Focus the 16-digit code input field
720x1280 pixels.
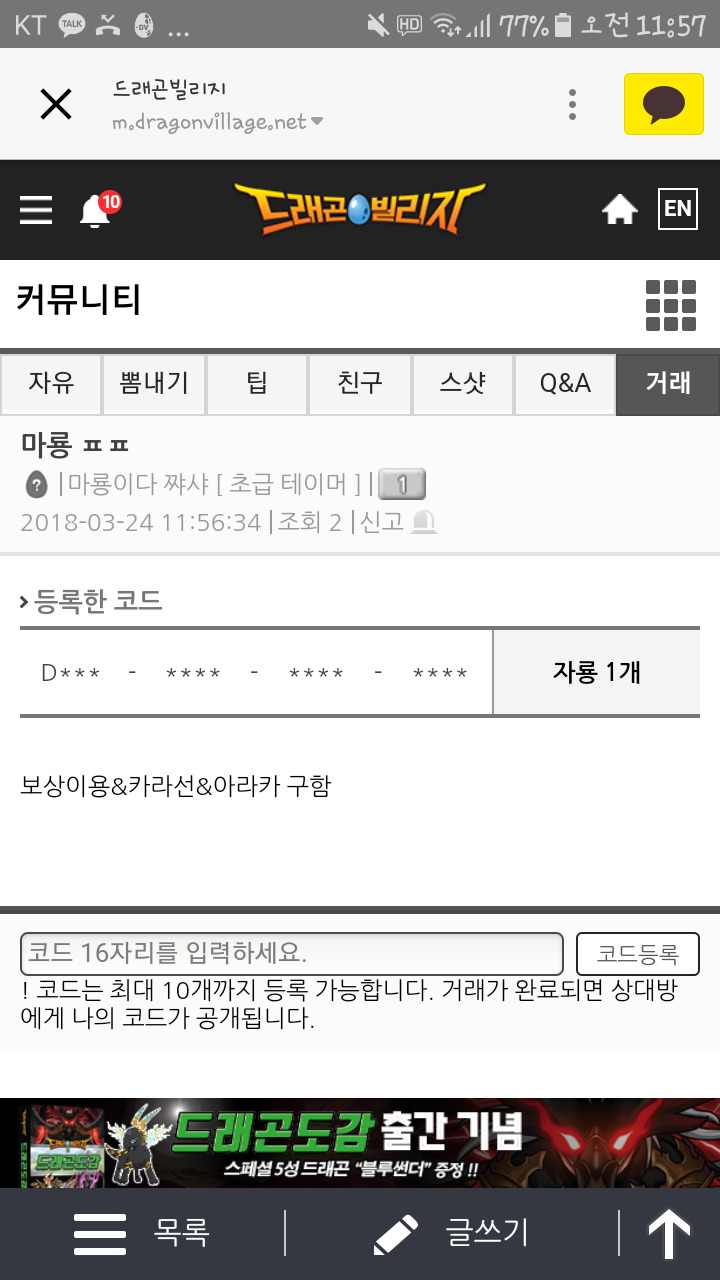[292, 953]
